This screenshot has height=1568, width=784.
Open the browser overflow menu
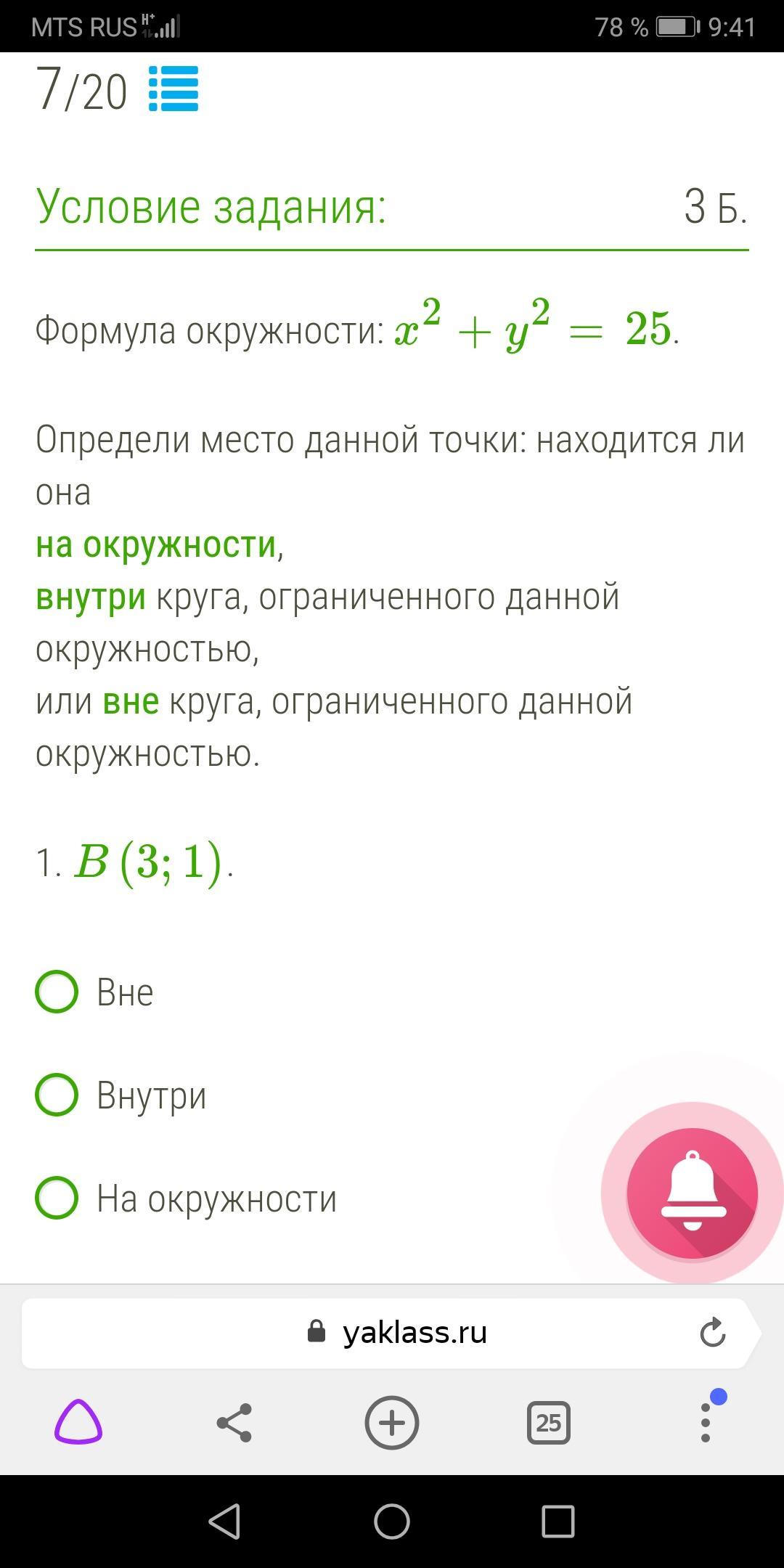pos(706,1421)
